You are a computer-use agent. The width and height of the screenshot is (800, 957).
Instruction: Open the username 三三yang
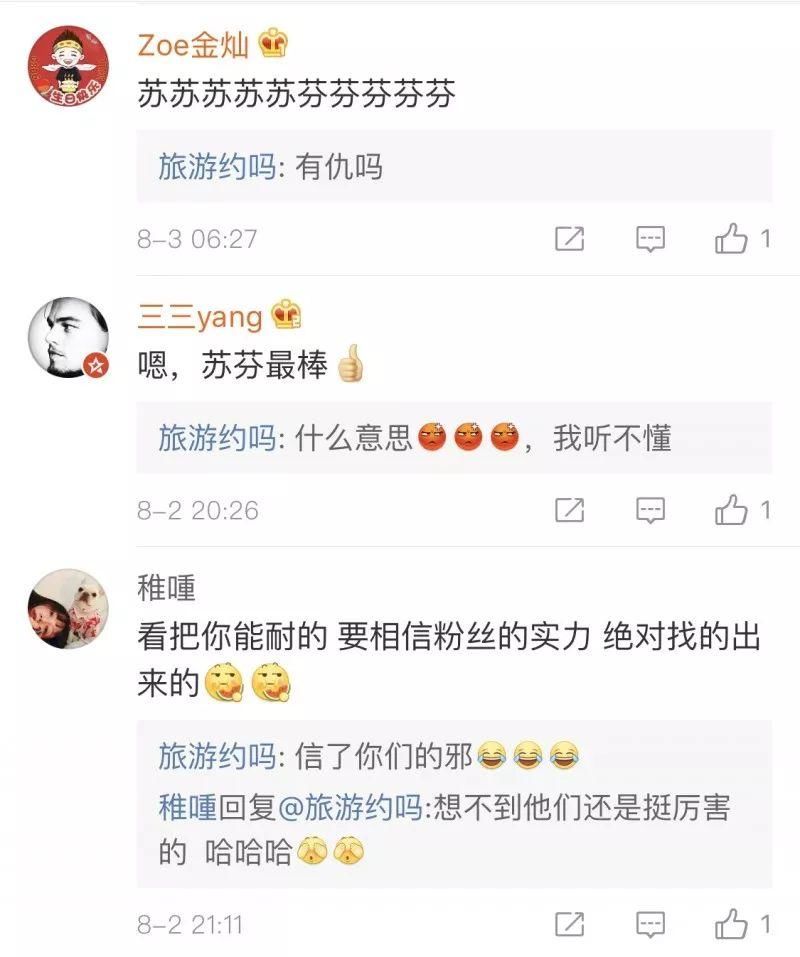(x=200, y=316)
